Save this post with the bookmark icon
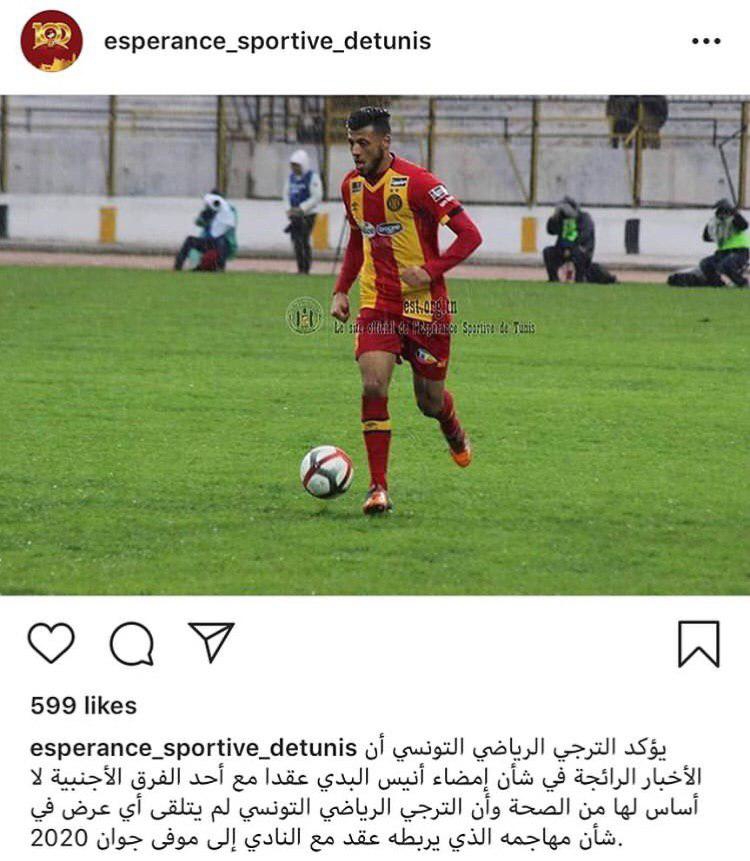Image resolution: width=750 pixels, height=861 pixels. click(x=698, y=643)
